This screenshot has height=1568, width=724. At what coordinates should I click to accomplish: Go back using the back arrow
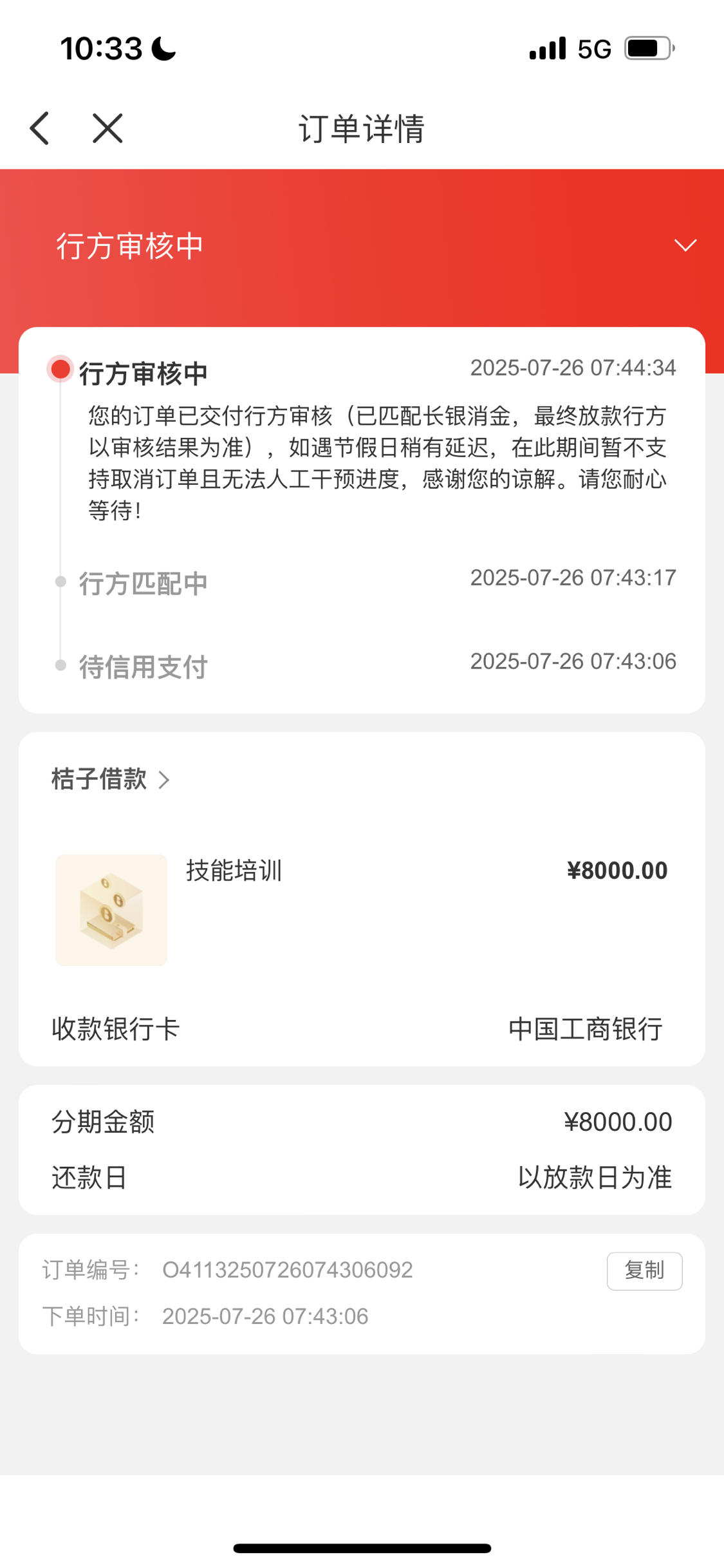click(x=39, y=128)
